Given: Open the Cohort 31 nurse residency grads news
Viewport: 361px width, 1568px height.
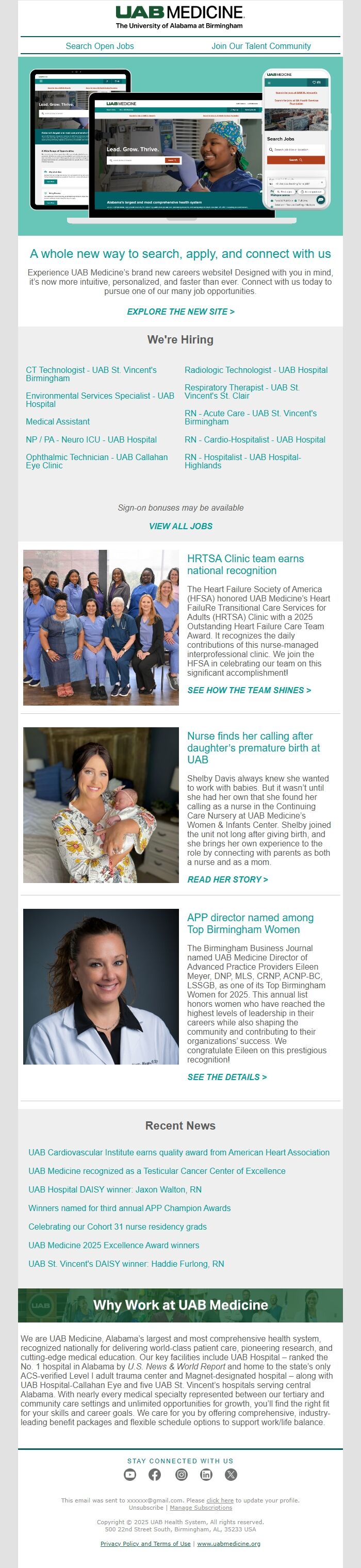Looking at the screenshot, I should (x=118, y=1227).
